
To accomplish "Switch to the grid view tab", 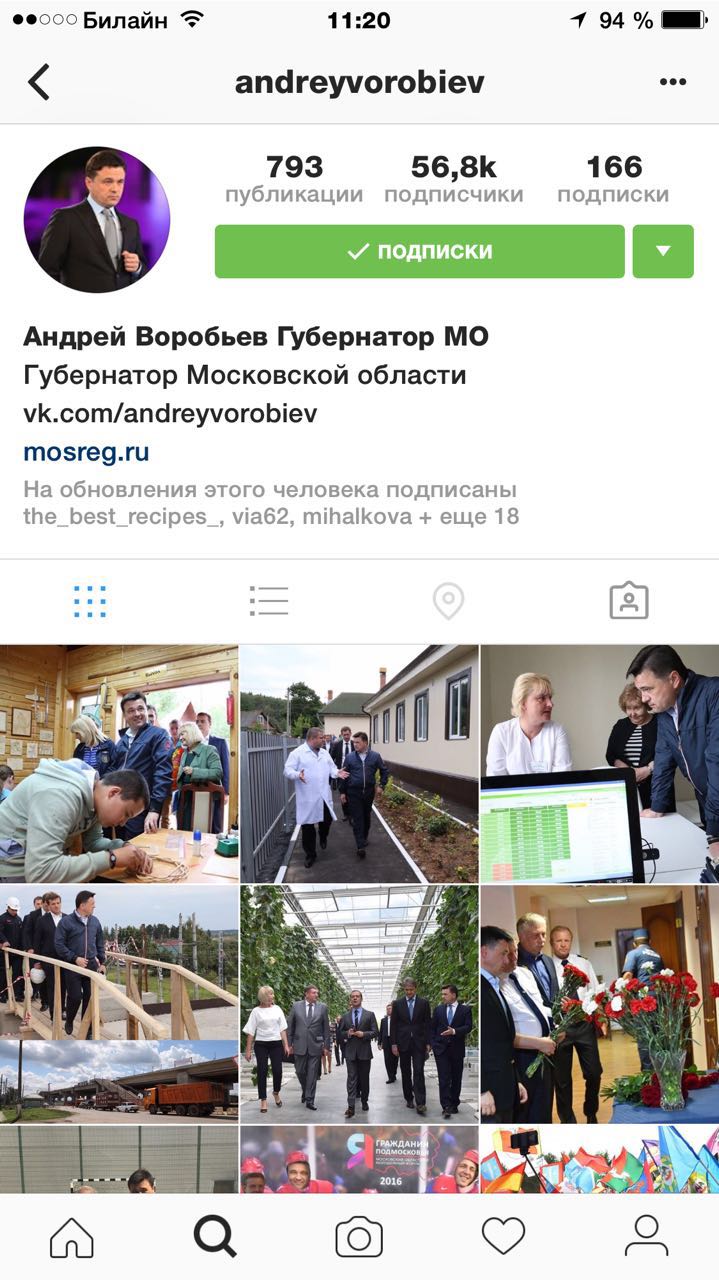I will coord(90,601).
